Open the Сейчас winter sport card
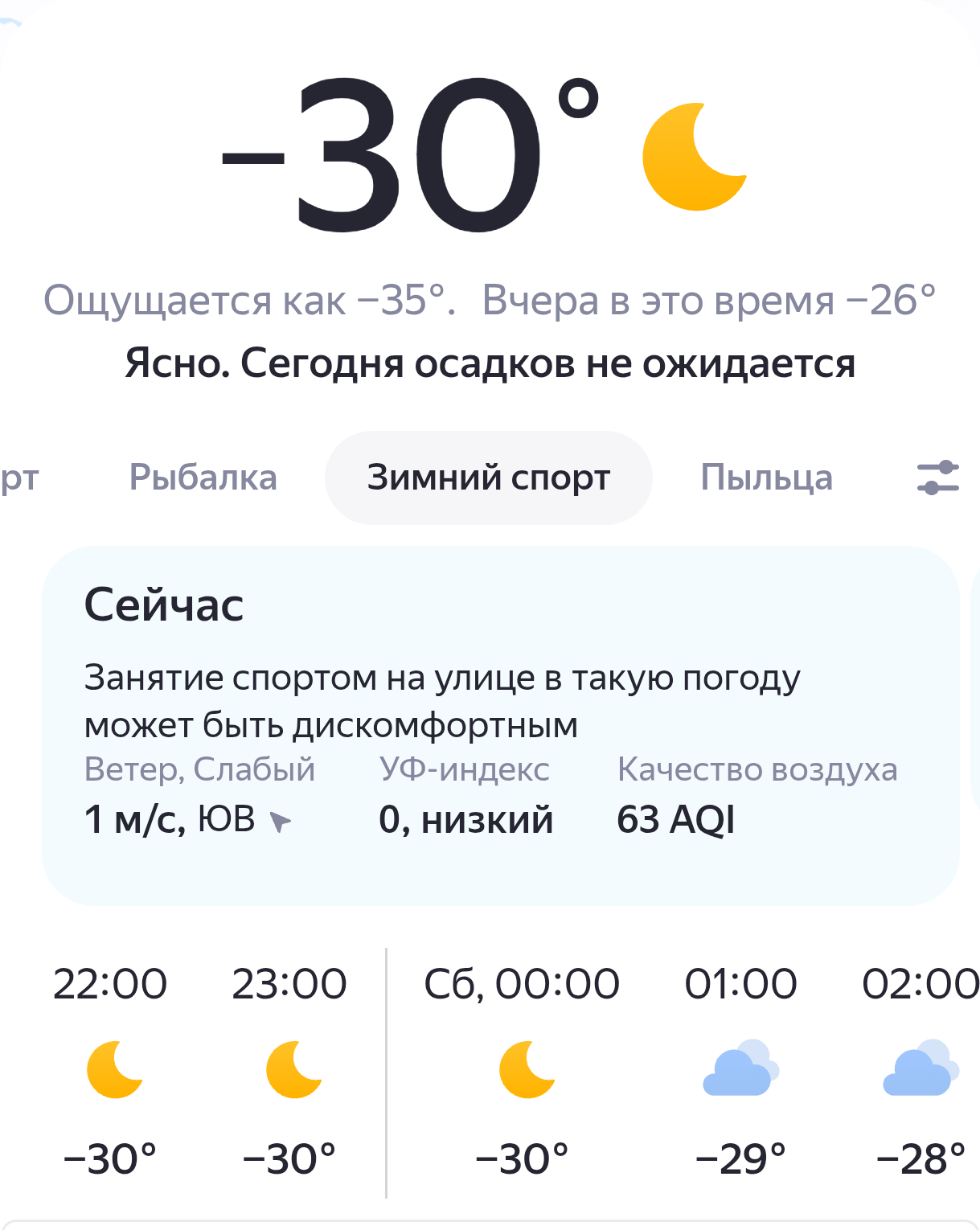The width and height of the screenshot is (980, 1230). click(500, 724)
